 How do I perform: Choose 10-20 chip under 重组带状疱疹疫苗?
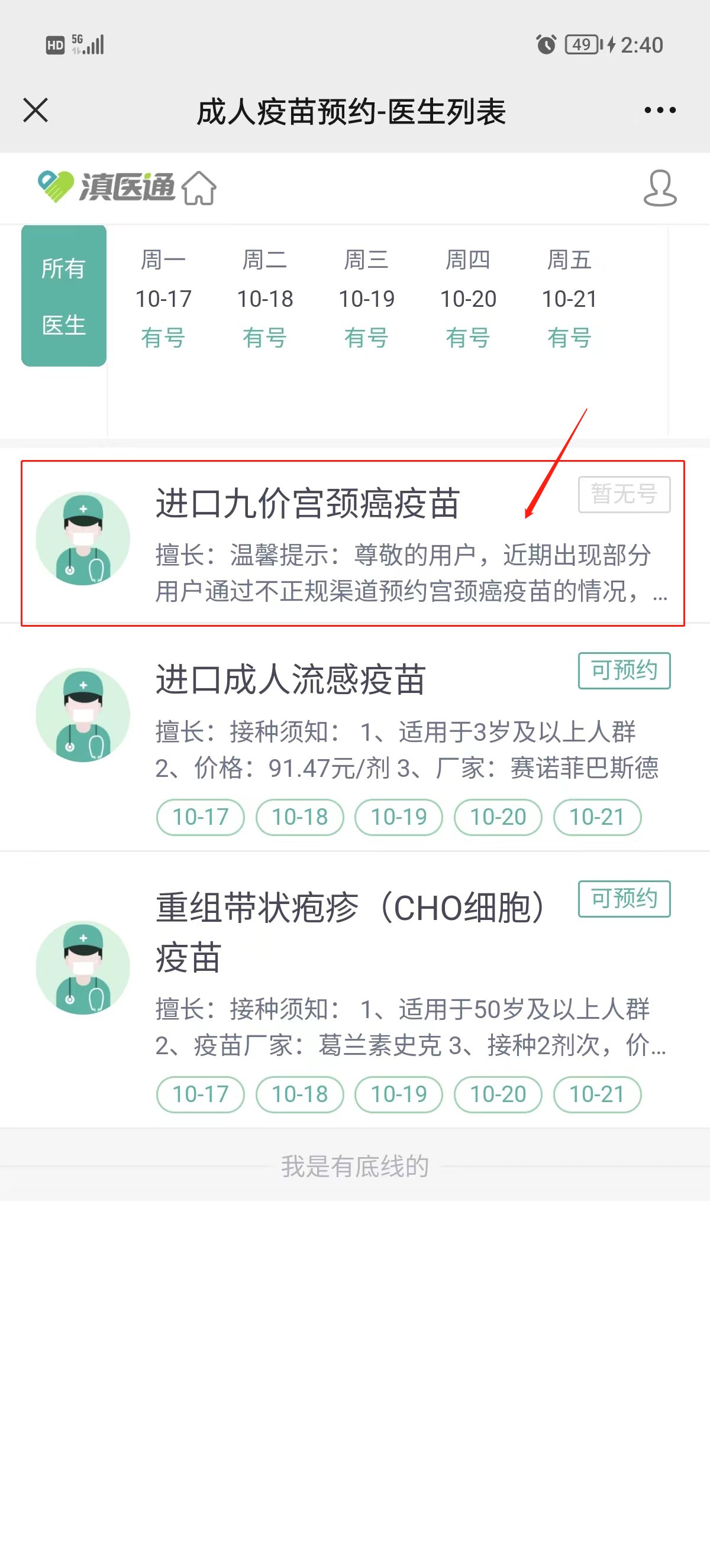(x=498, y=1094)
